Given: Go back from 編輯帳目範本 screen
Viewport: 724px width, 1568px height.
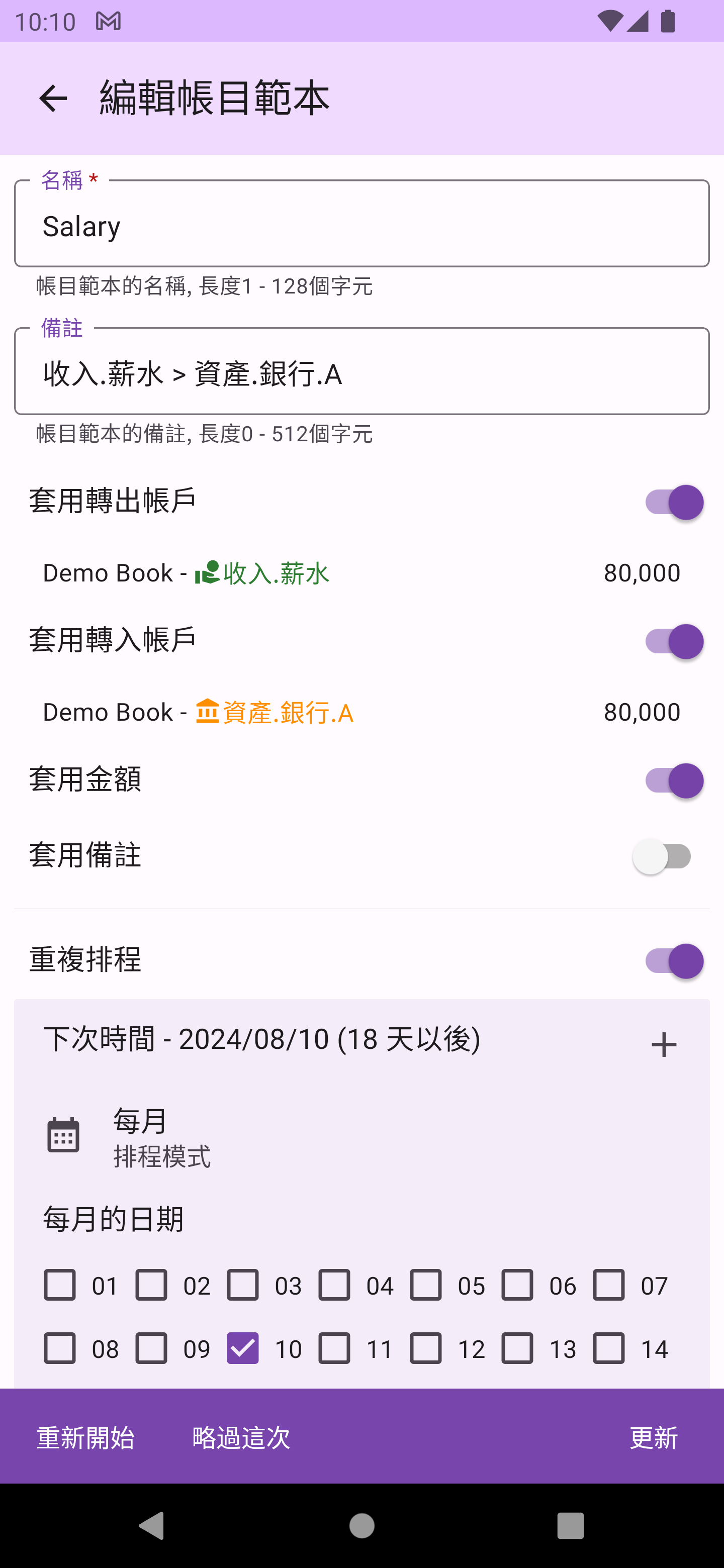Looking at the screenshot, I should point(53,99).
